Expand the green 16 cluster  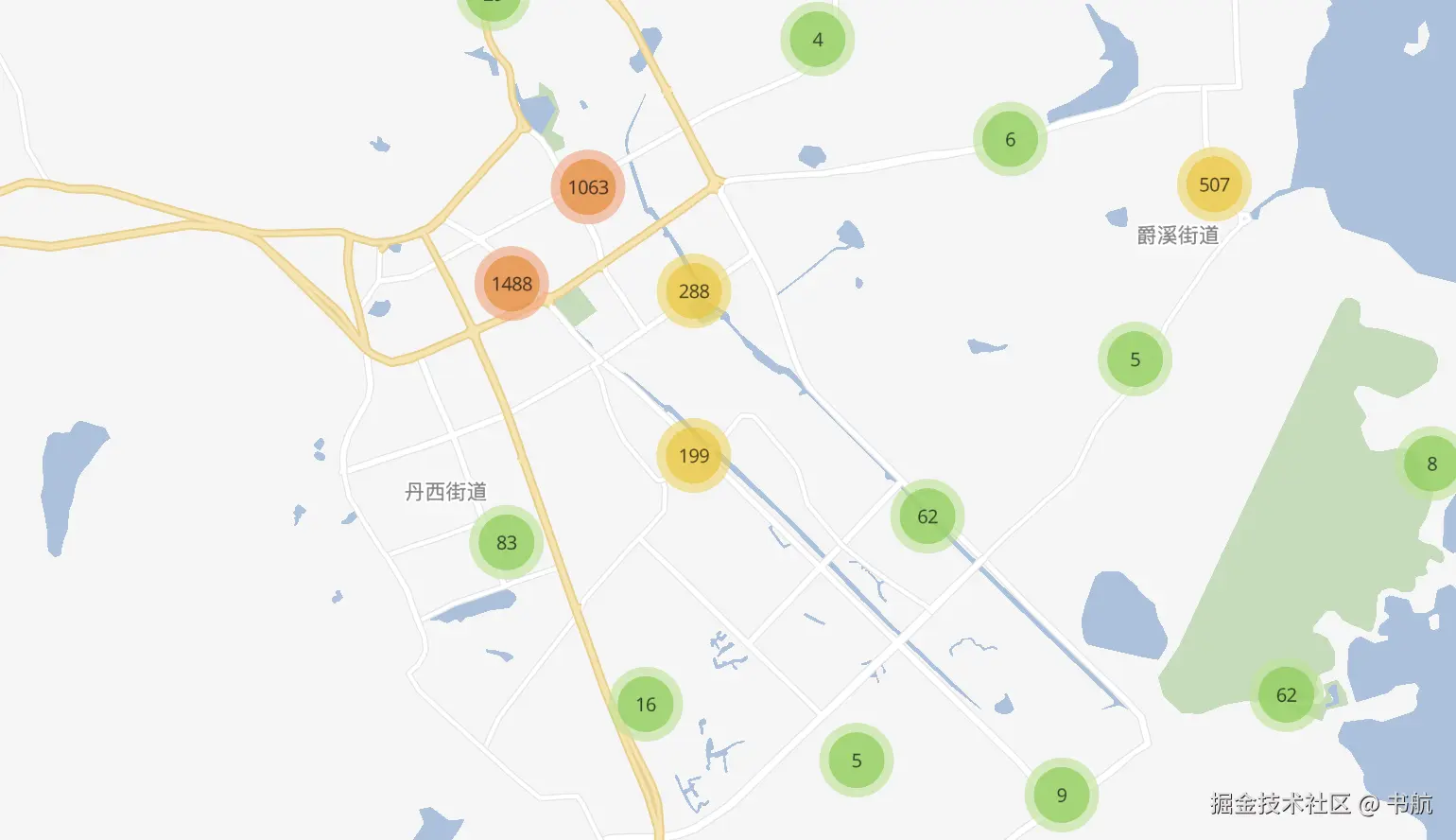(x=646, y=705)
